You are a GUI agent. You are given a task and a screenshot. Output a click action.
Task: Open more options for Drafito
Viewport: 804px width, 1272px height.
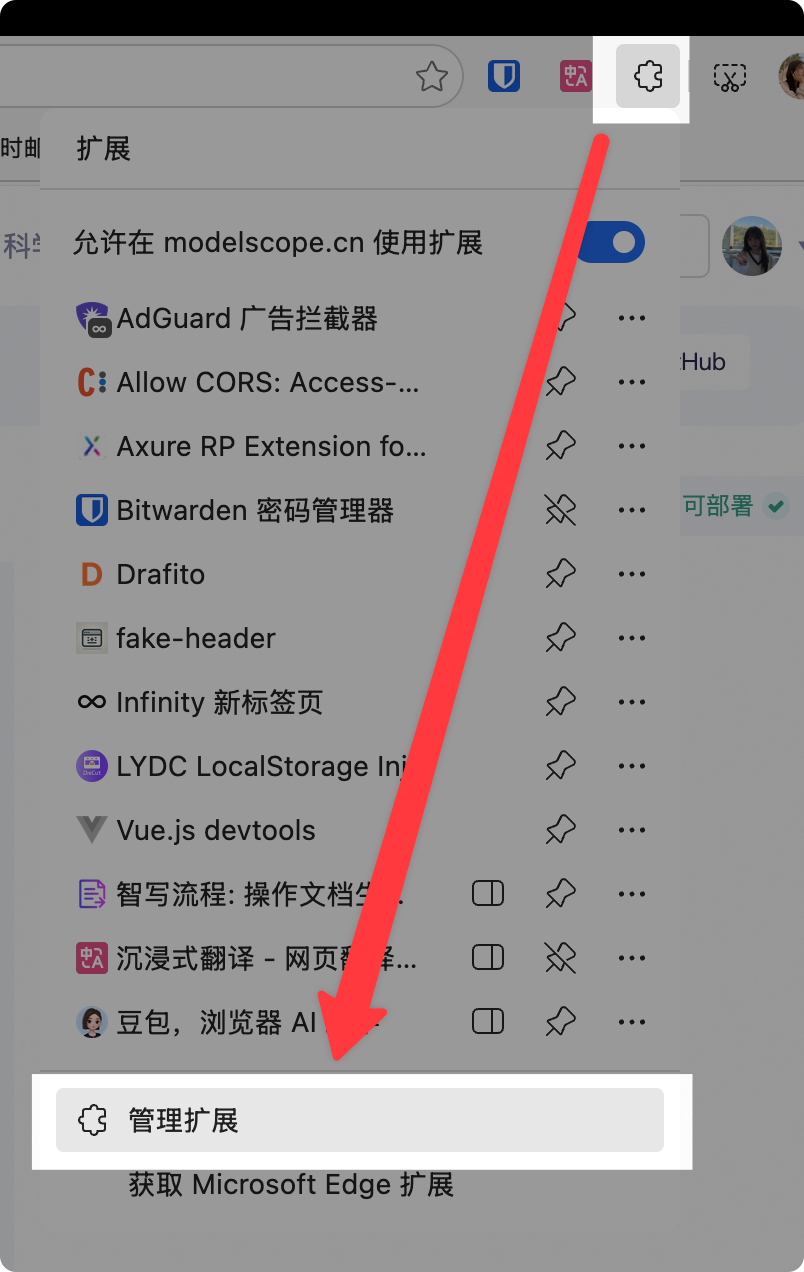pyautogui.click(x=632, y=574)
